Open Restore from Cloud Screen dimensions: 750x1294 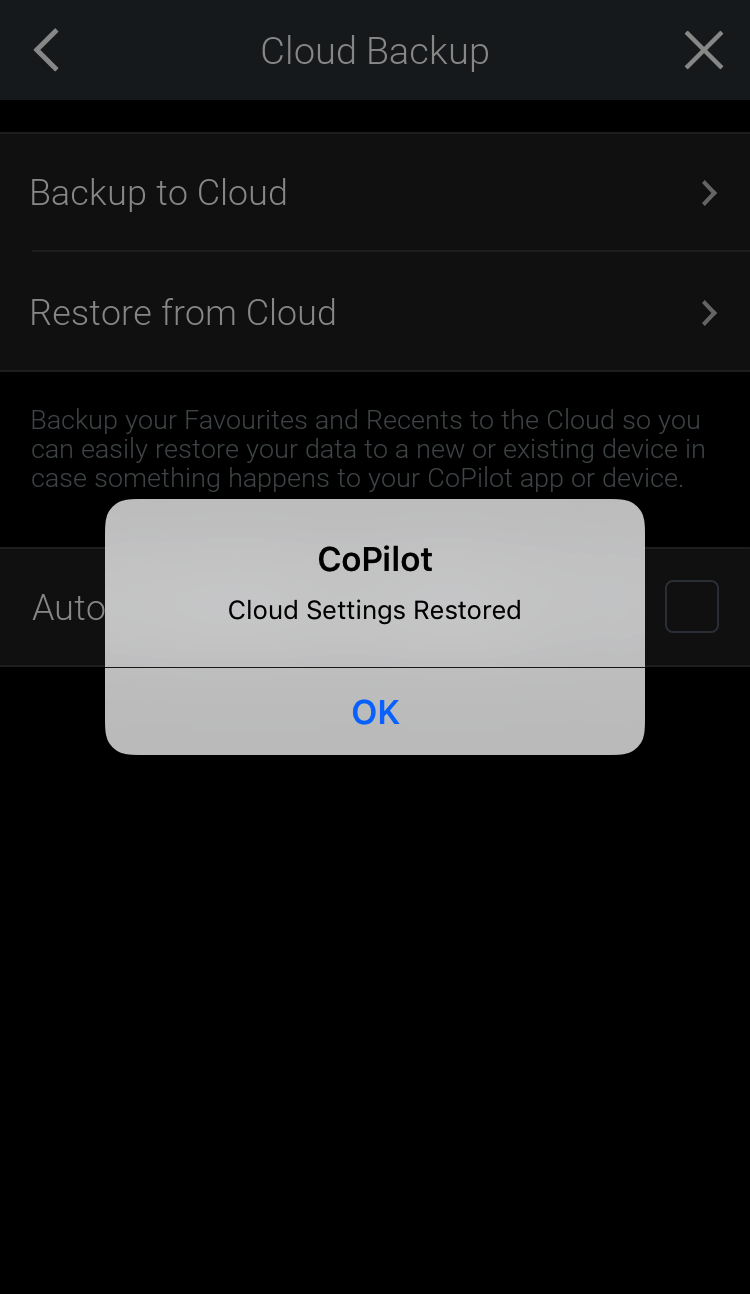pos(375,312)
